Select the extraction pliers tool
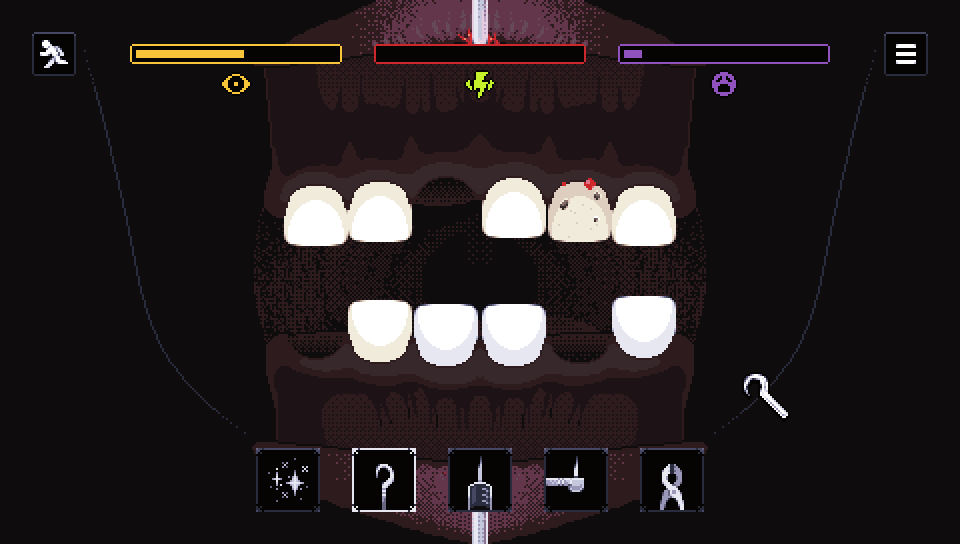Image resolution: width=960 pixels, height=544 pixels. click(x=671, y=480)
